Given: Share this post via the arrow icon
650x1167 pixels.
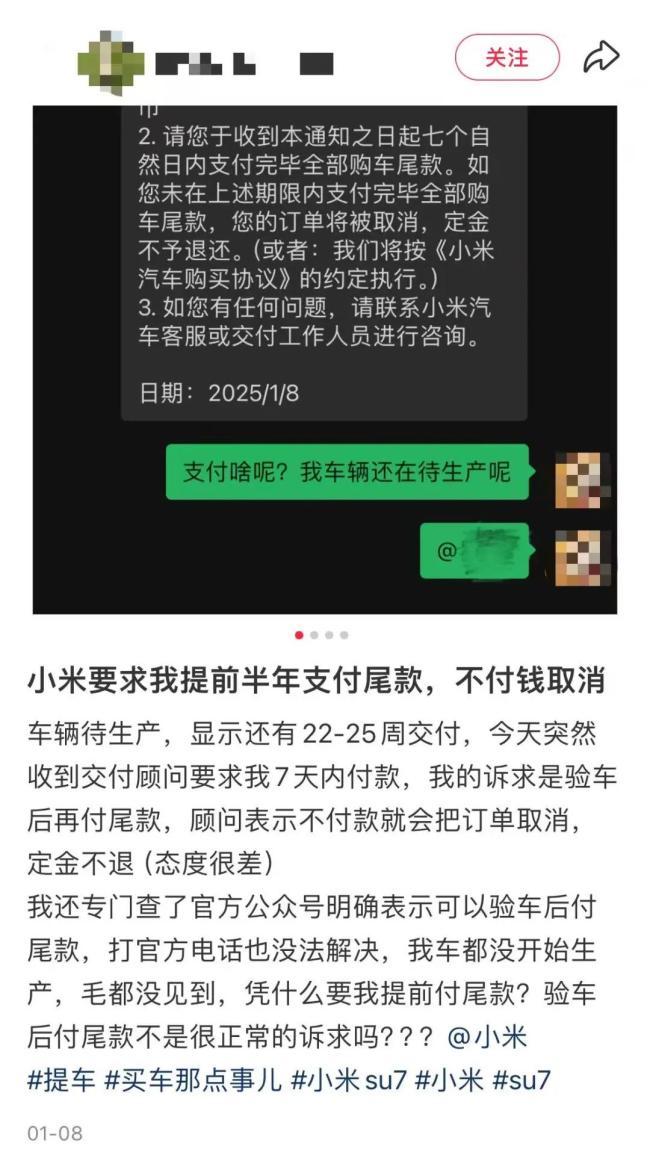Looking at the screenshot, I should point(601,57).
